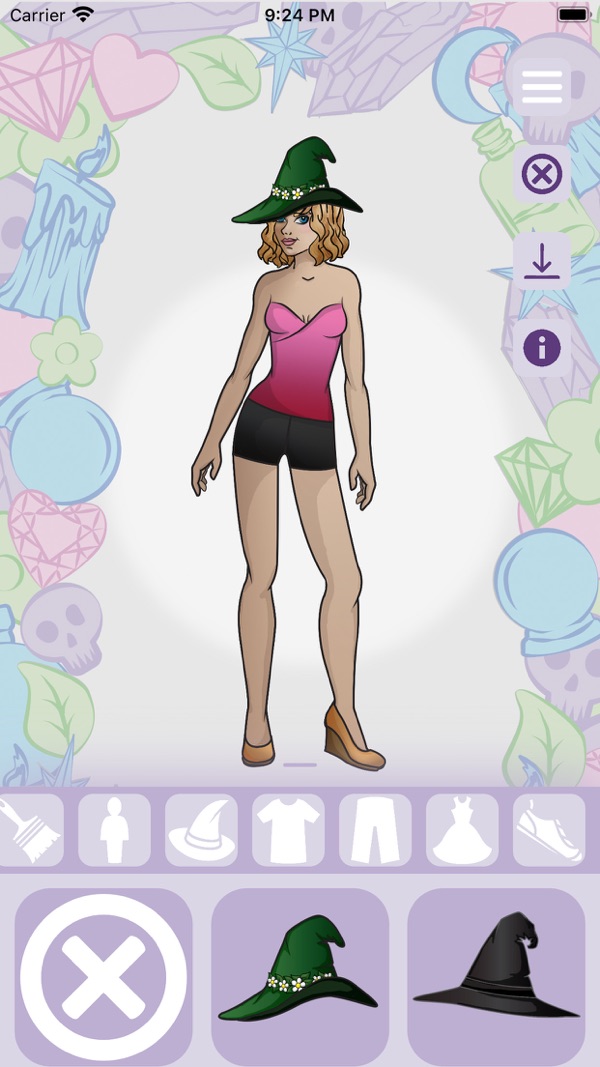This screenshot has width=600, height=1067.
Task: Open the shoes category
Action: pyautogui.click(x=548, y=830)
